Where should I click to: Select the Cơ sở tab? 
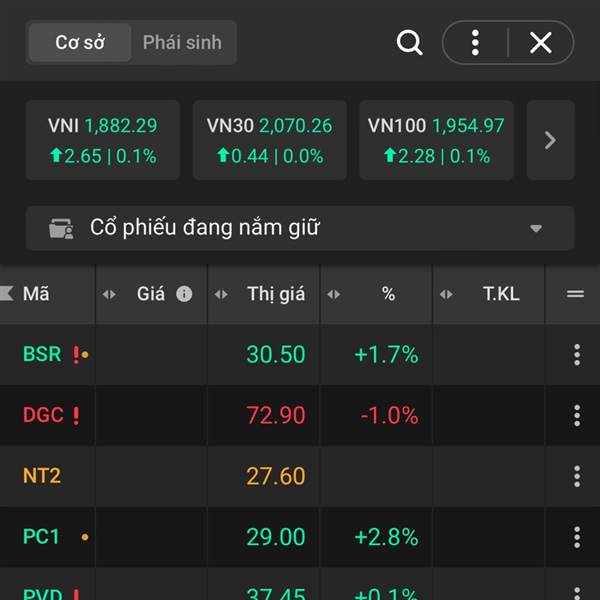80,43
